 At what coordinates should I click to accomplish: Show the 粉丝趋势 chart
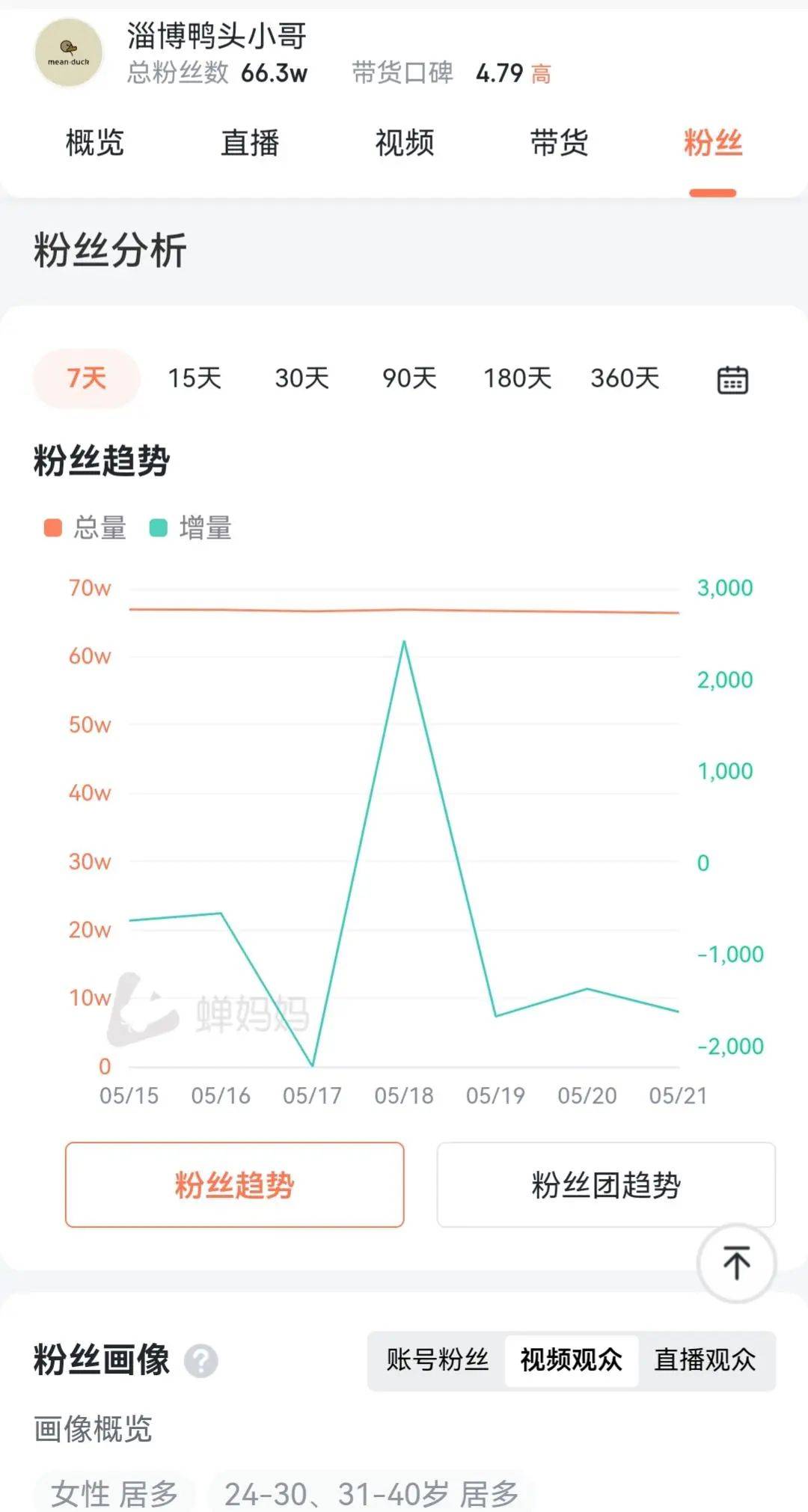pos(234,1184)
